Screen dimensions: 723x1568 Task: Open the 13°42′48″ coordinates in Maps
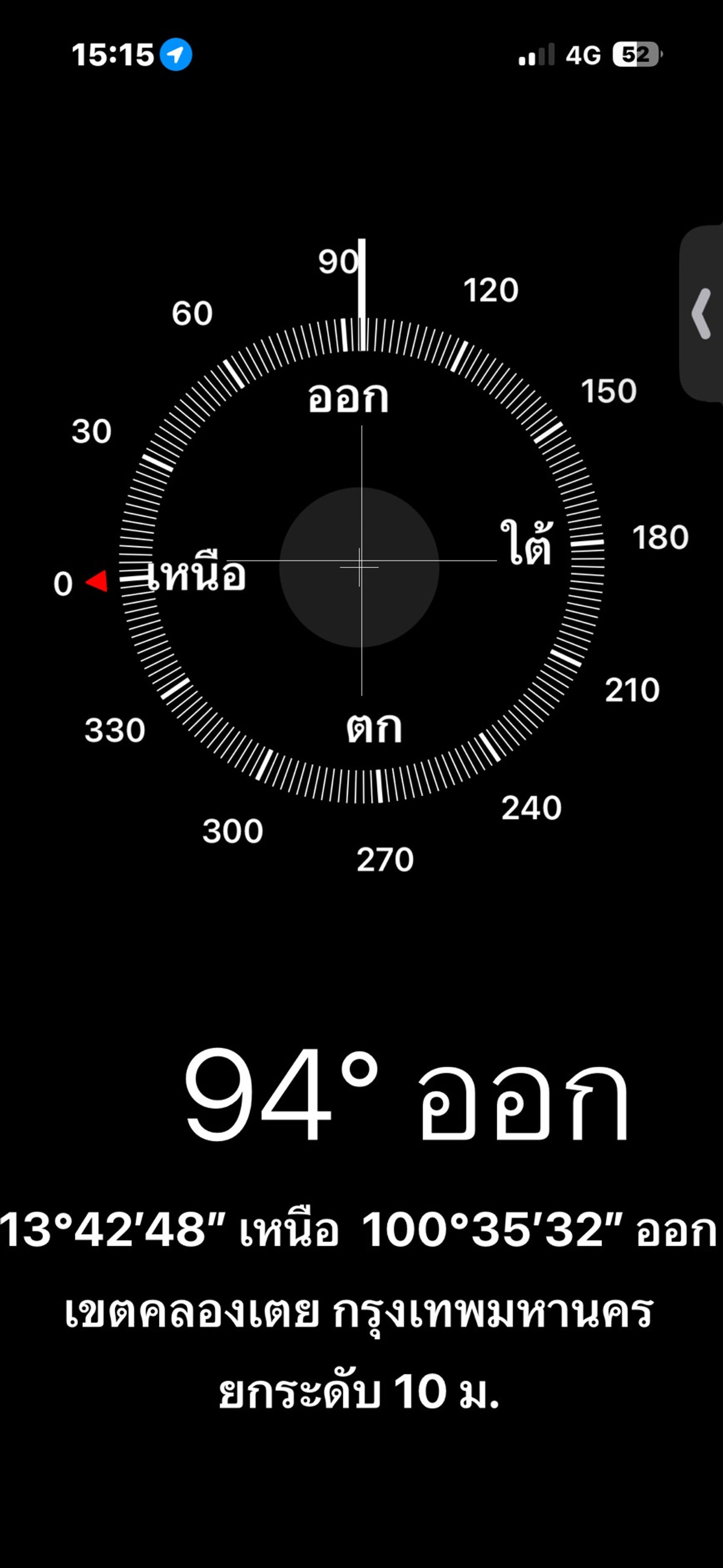pos(359,1229)
